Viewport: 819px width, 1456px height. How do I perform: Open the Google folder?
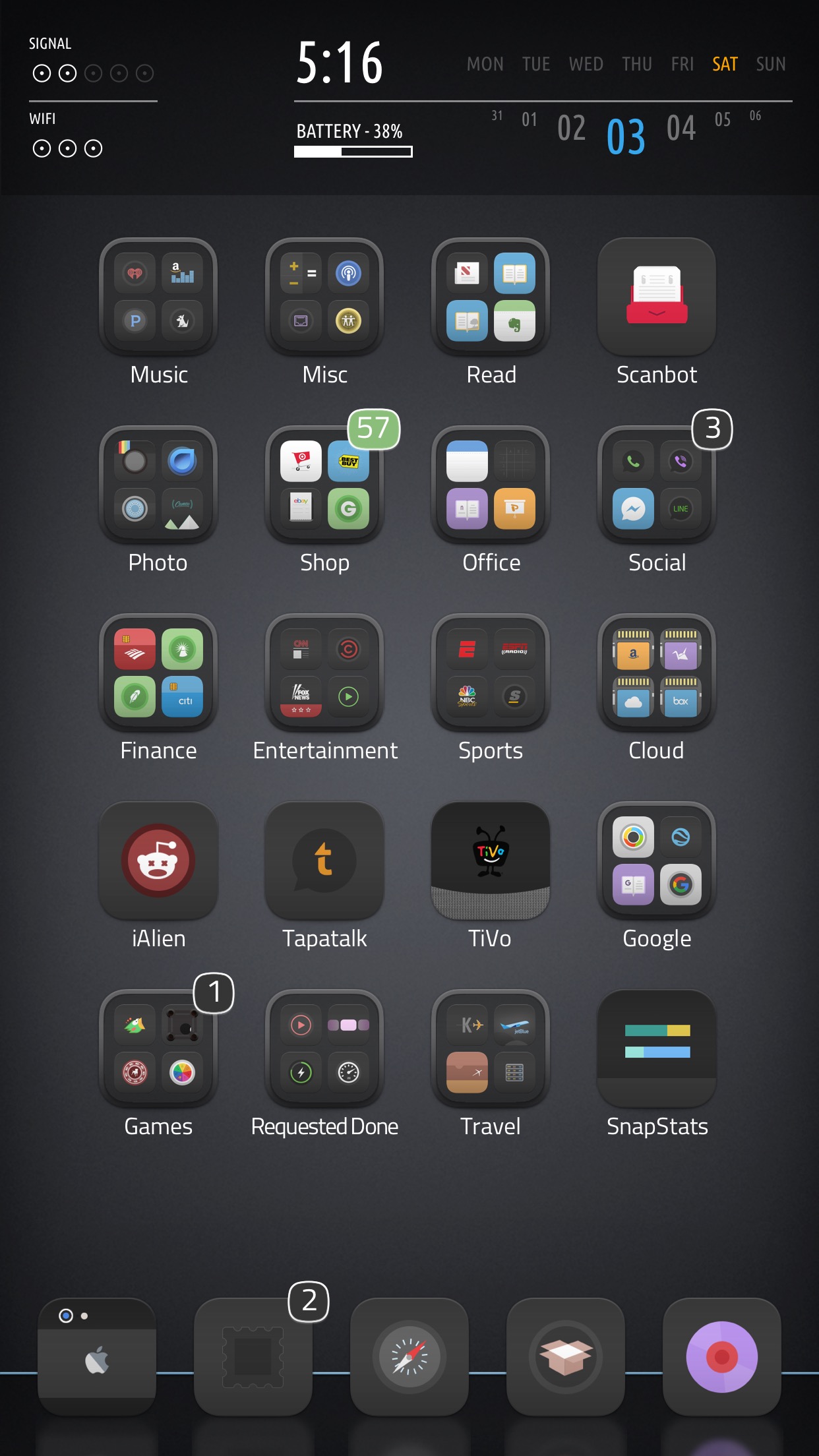(x=657, y=861)
